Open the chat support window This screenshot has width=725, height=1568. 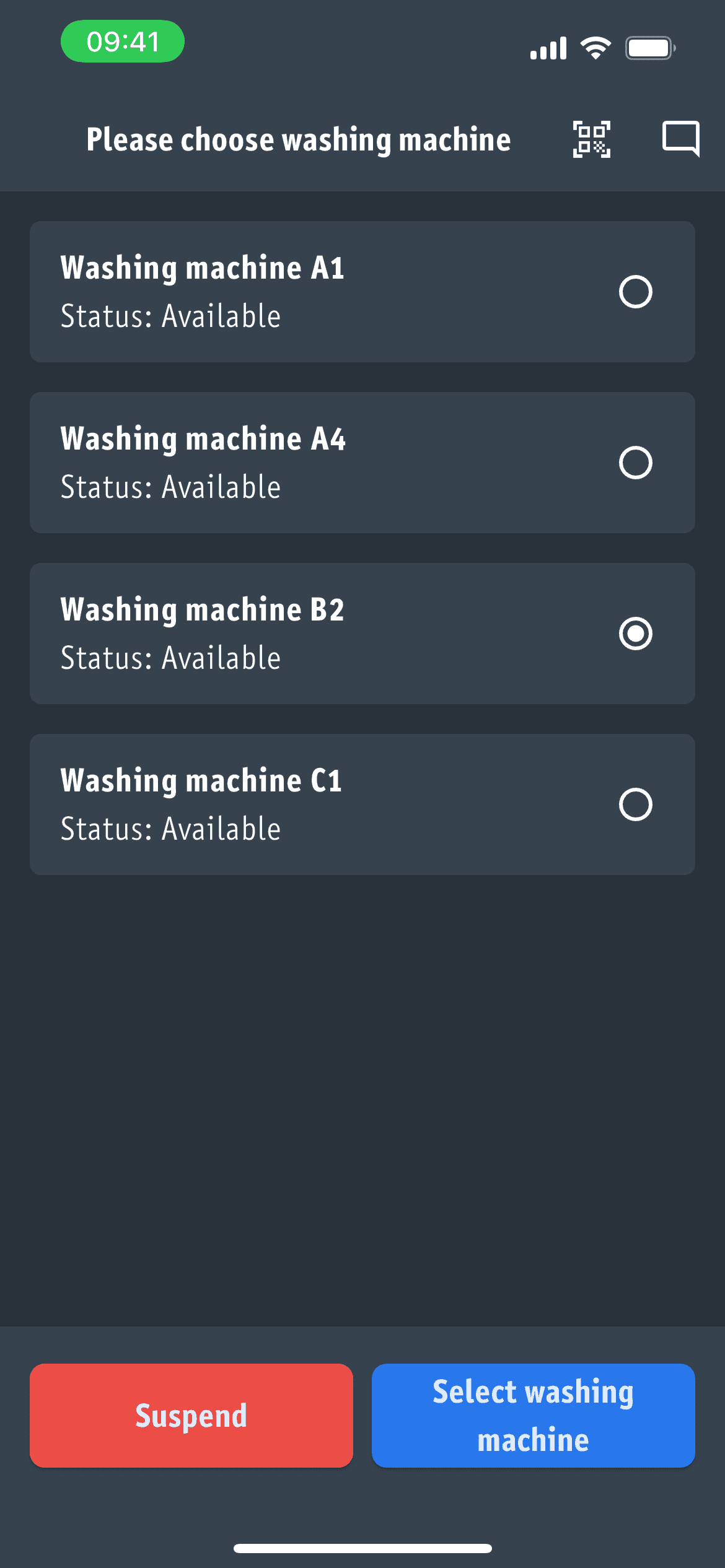pyautogui.click(x=680, y=139)
